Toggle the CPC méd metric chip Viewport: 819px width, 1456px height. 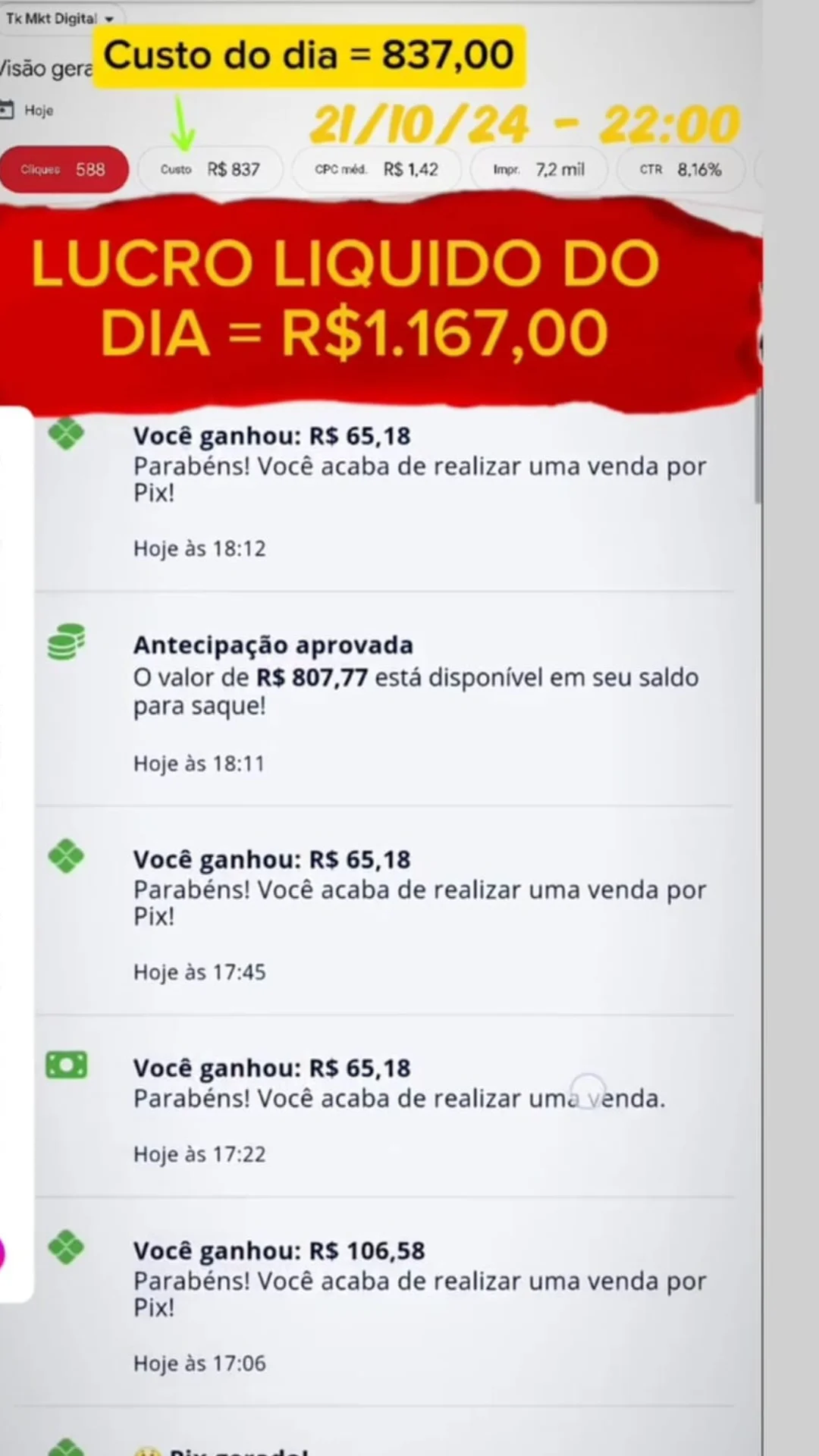pos(377,169)
